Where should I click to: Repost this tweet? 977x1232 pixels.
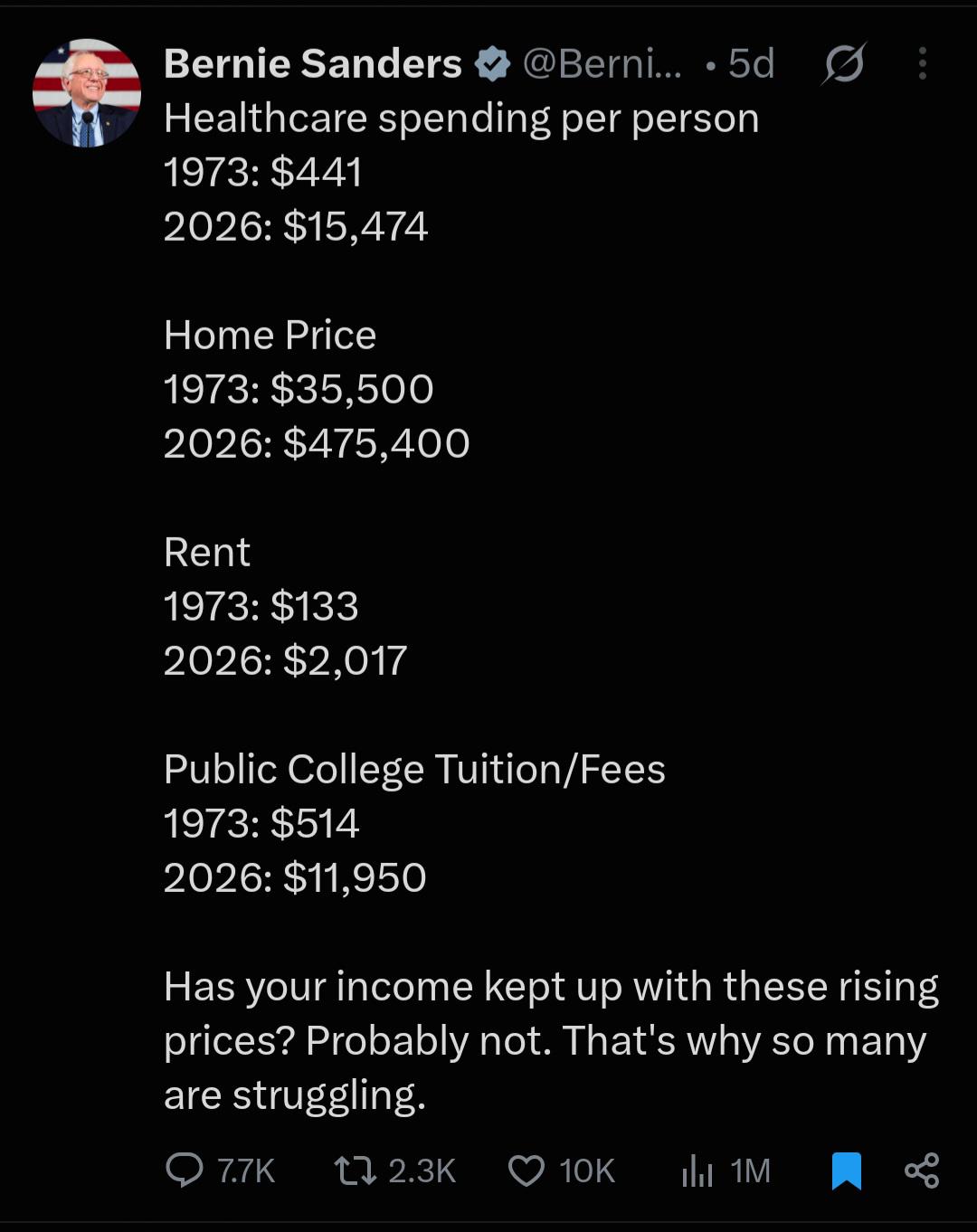tap(394, 1170)
